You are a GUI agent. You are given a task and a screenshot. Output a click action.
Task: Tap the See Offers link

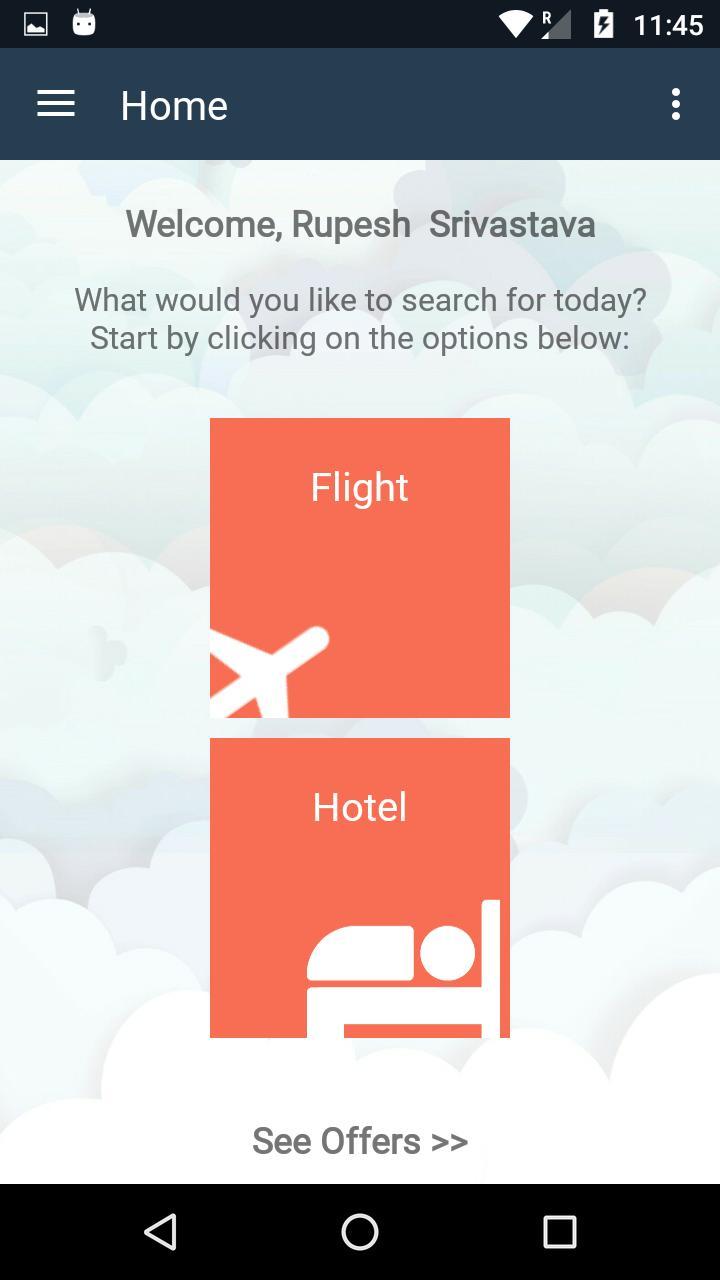coord(360,1141)
